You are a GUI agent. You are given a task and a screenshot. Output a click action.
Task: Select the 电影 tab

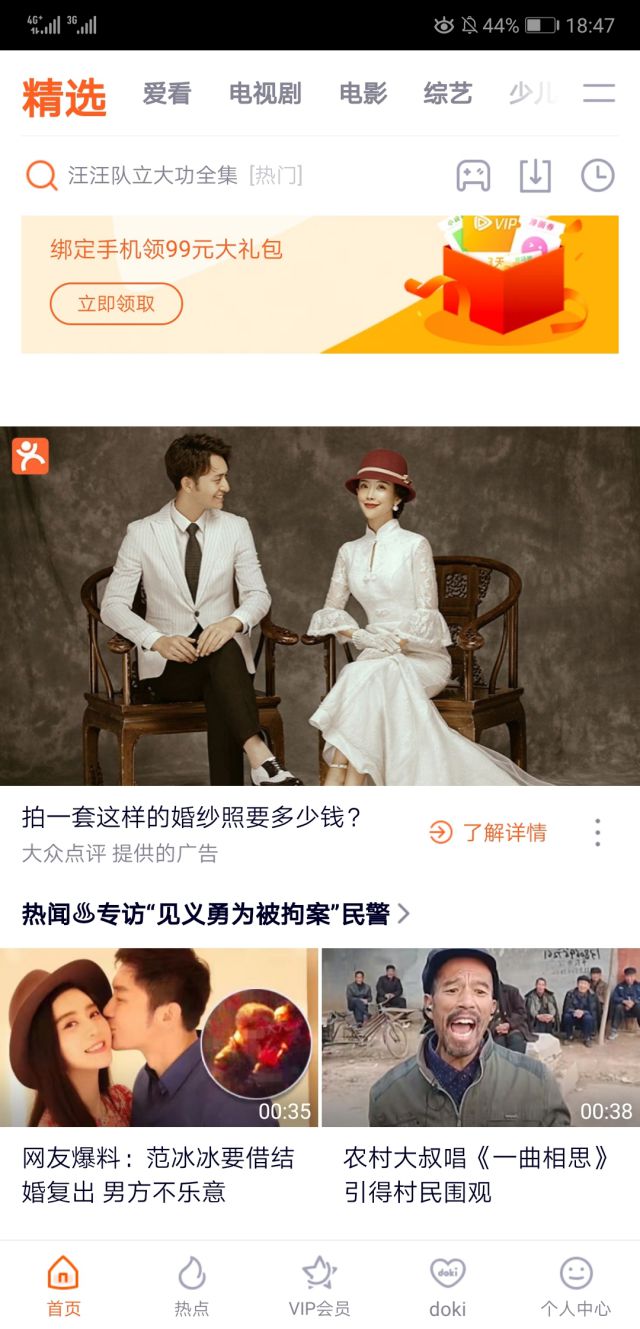click(x=363, y=94)
